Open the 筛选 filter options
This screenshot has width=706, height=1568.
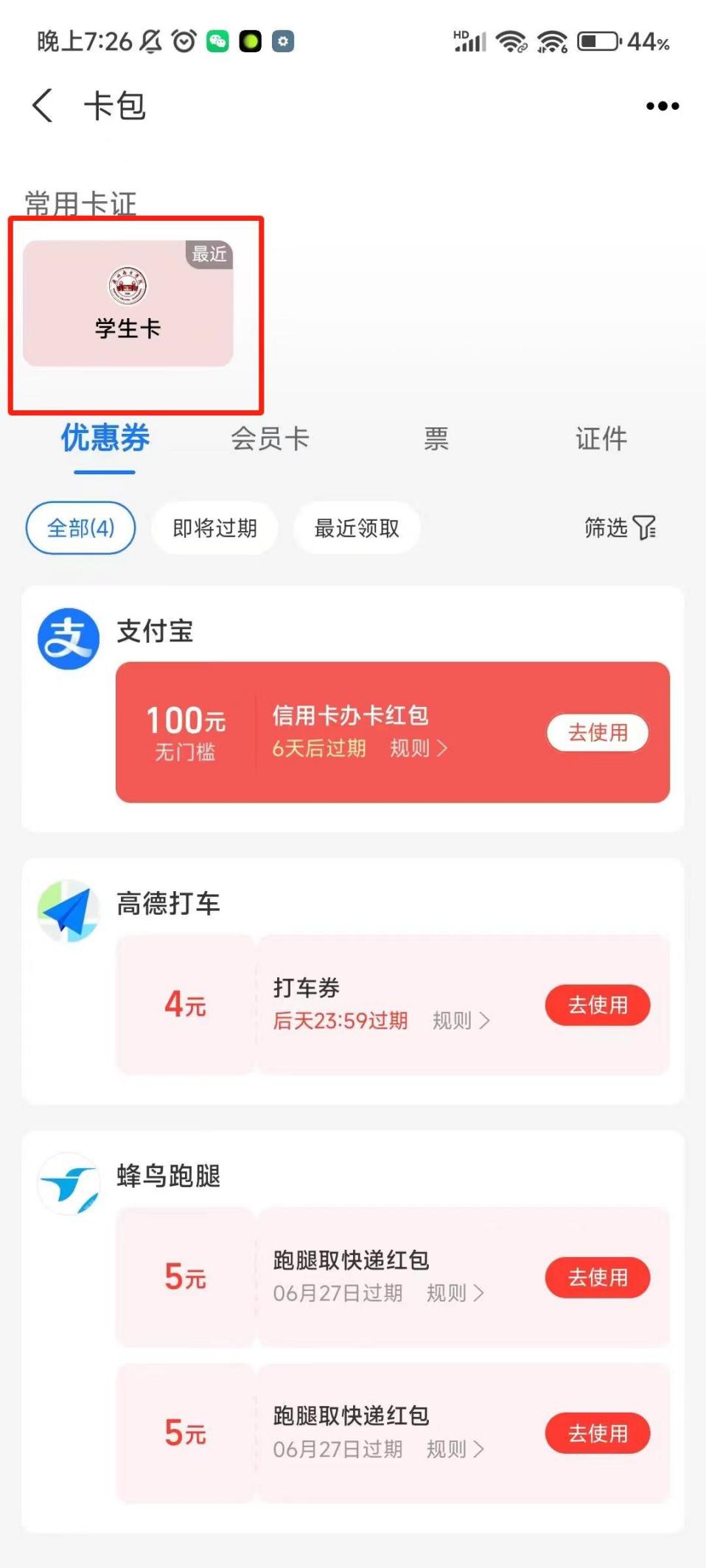[619, 527]
